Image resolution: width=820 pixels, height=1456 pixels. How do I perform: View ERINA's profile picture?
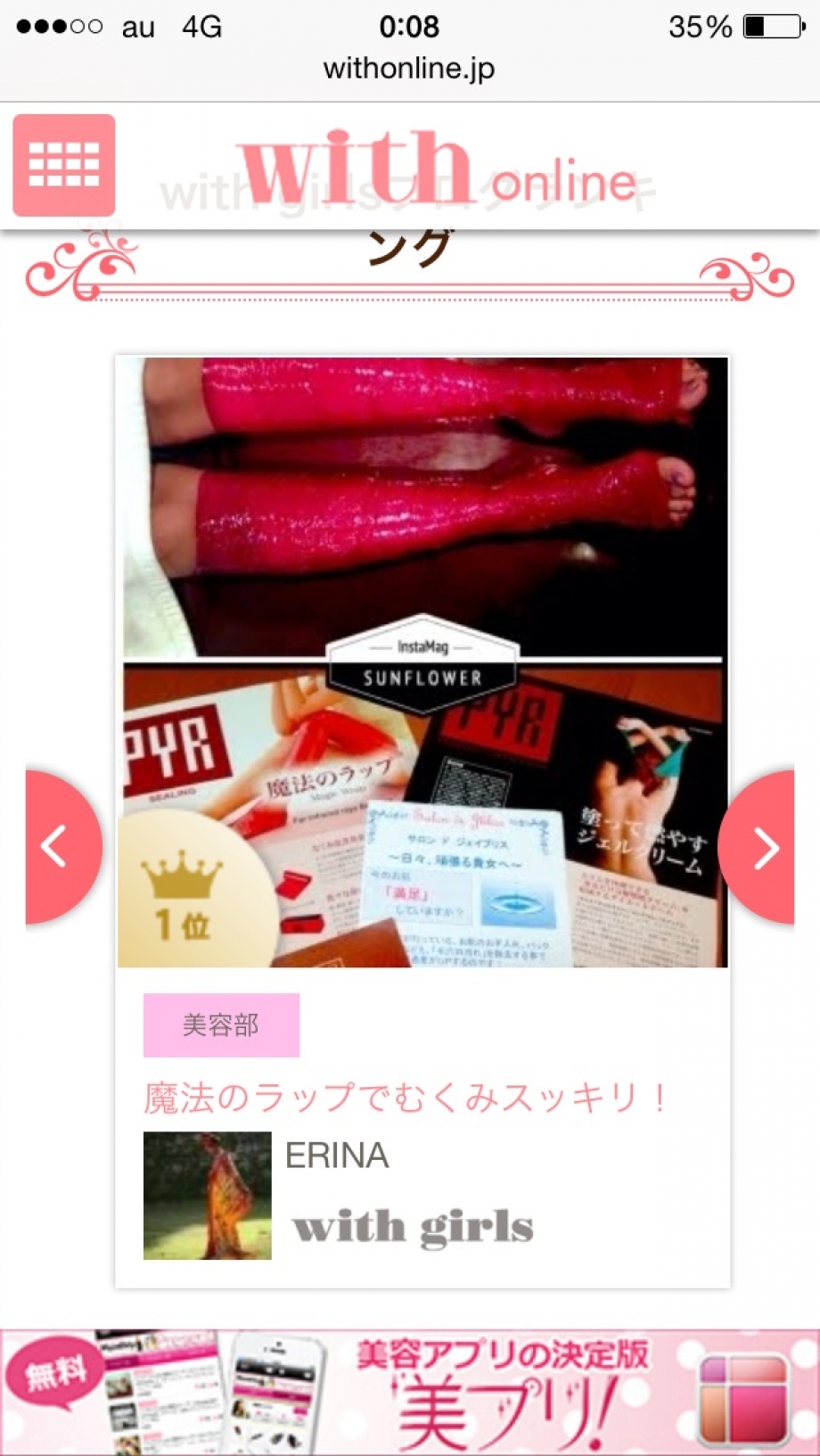click(x=207, y=1196)
